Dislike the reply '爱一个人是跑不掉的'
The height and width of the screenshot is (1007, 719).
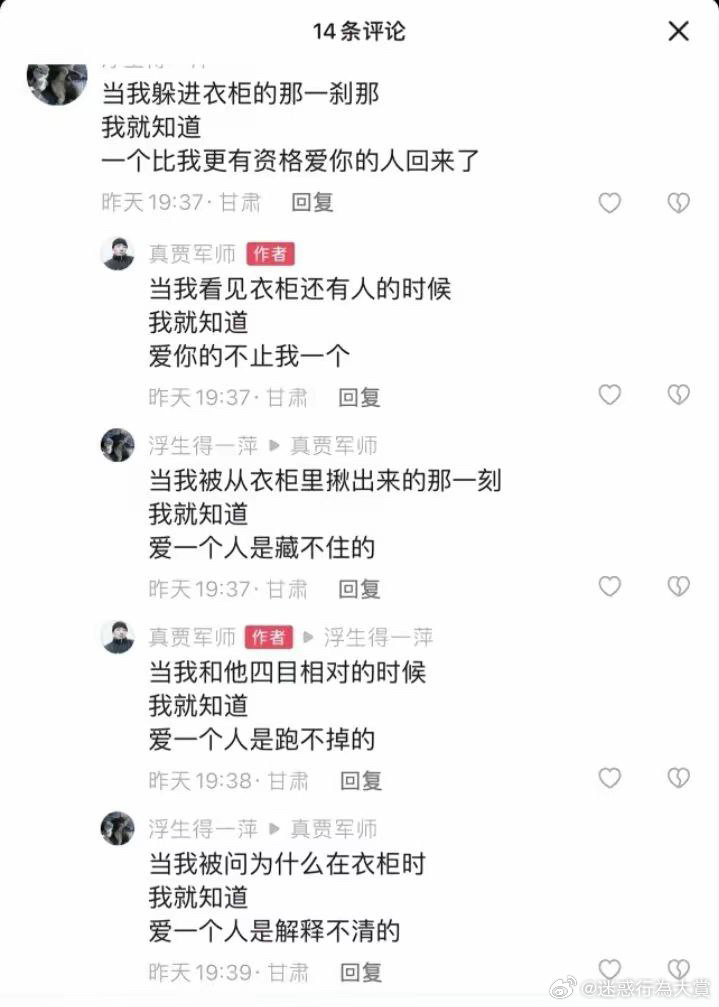pos(679,778)
